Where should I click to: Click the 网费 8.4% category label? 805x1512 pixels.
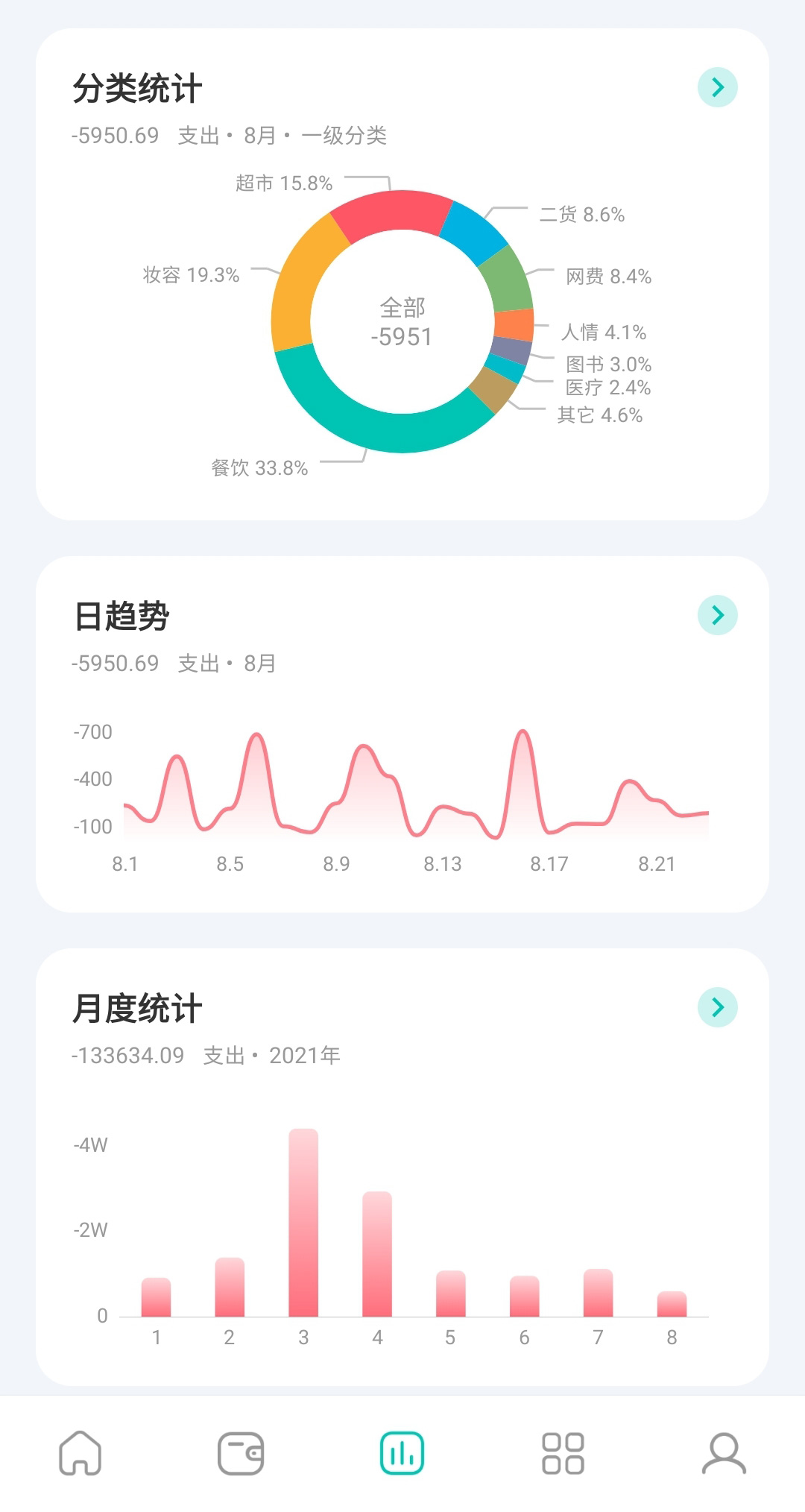[607, 277]
